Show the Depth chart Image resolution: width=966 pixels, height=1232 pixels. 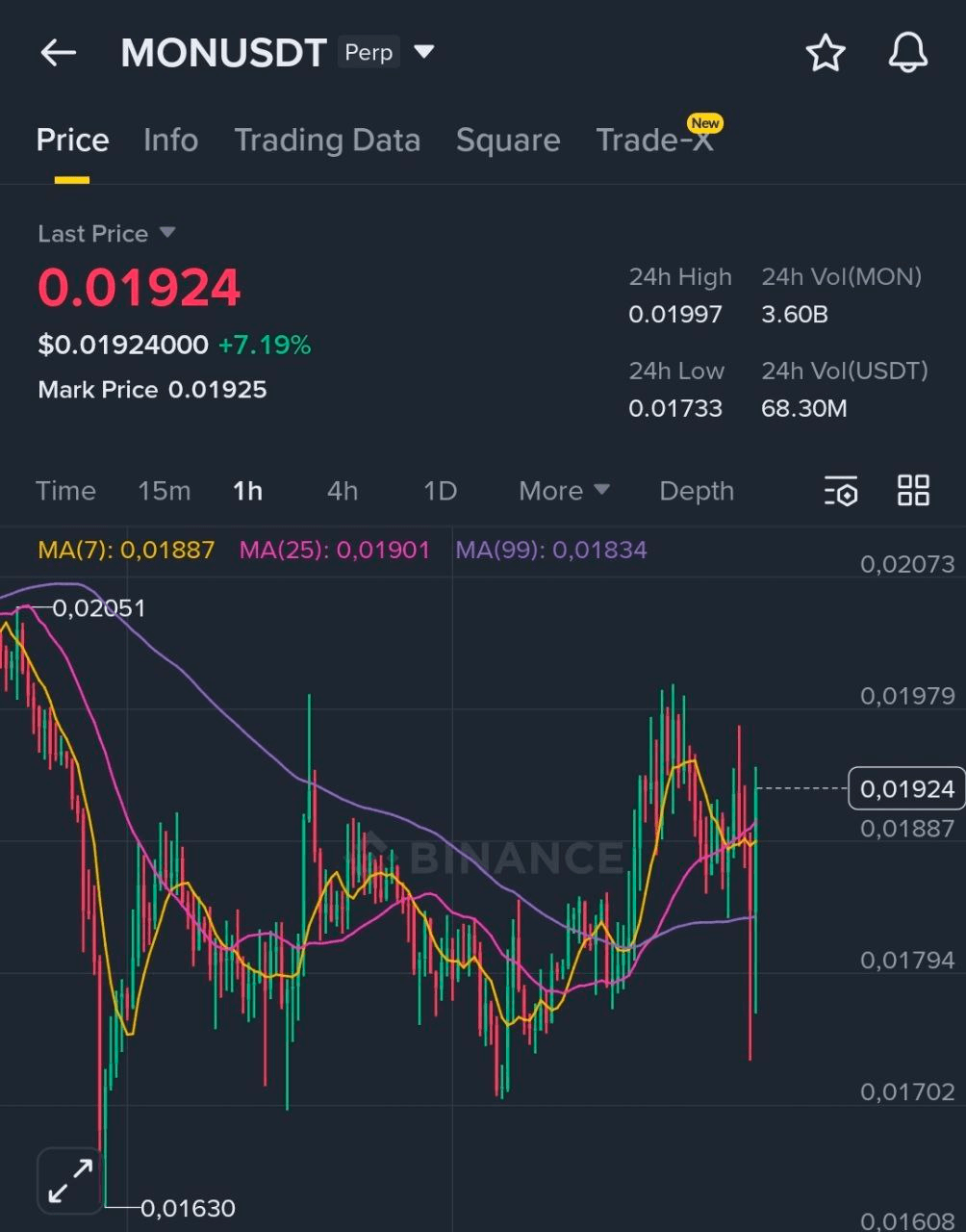[x=696, y=491]
